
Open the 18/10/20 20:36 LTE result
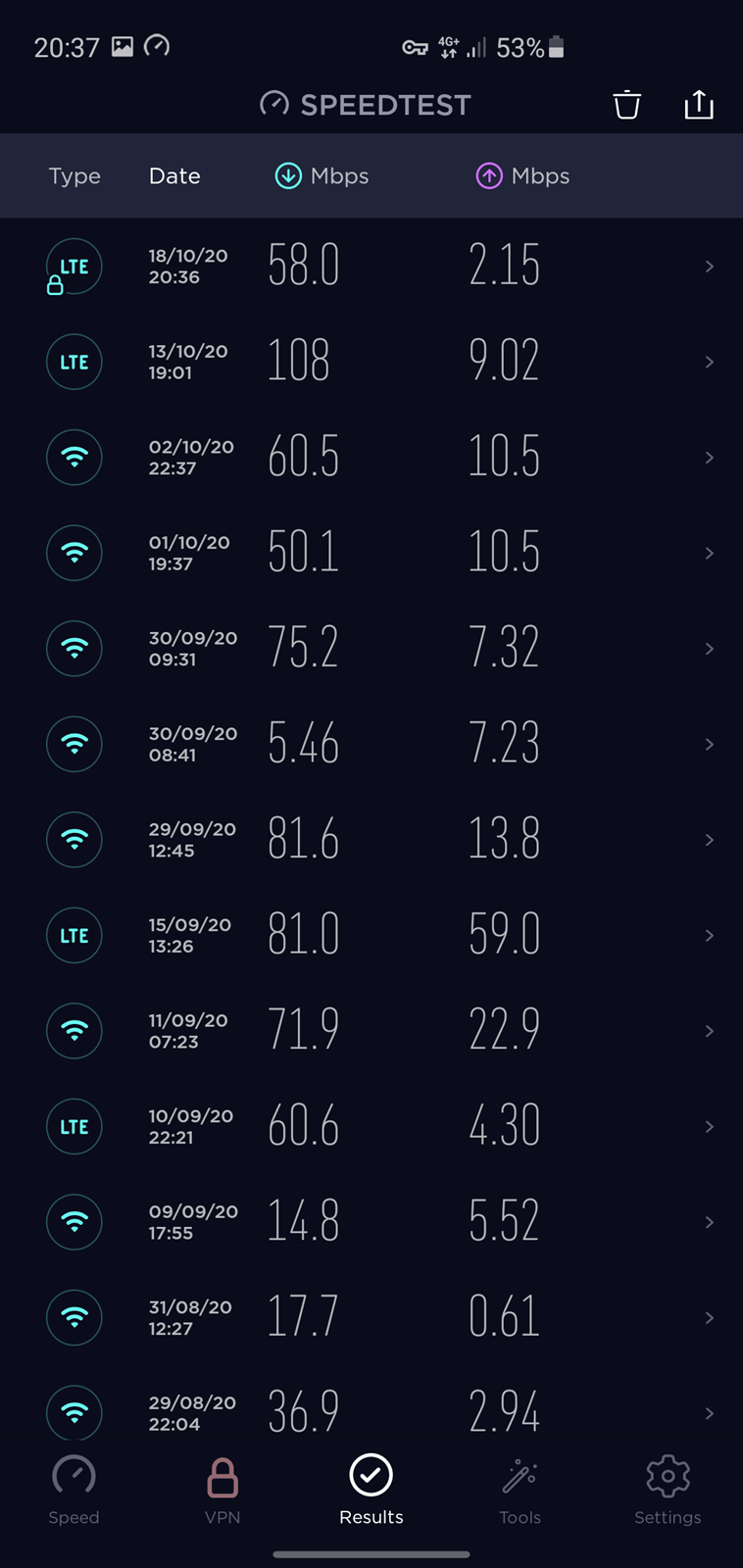(371, 267)
